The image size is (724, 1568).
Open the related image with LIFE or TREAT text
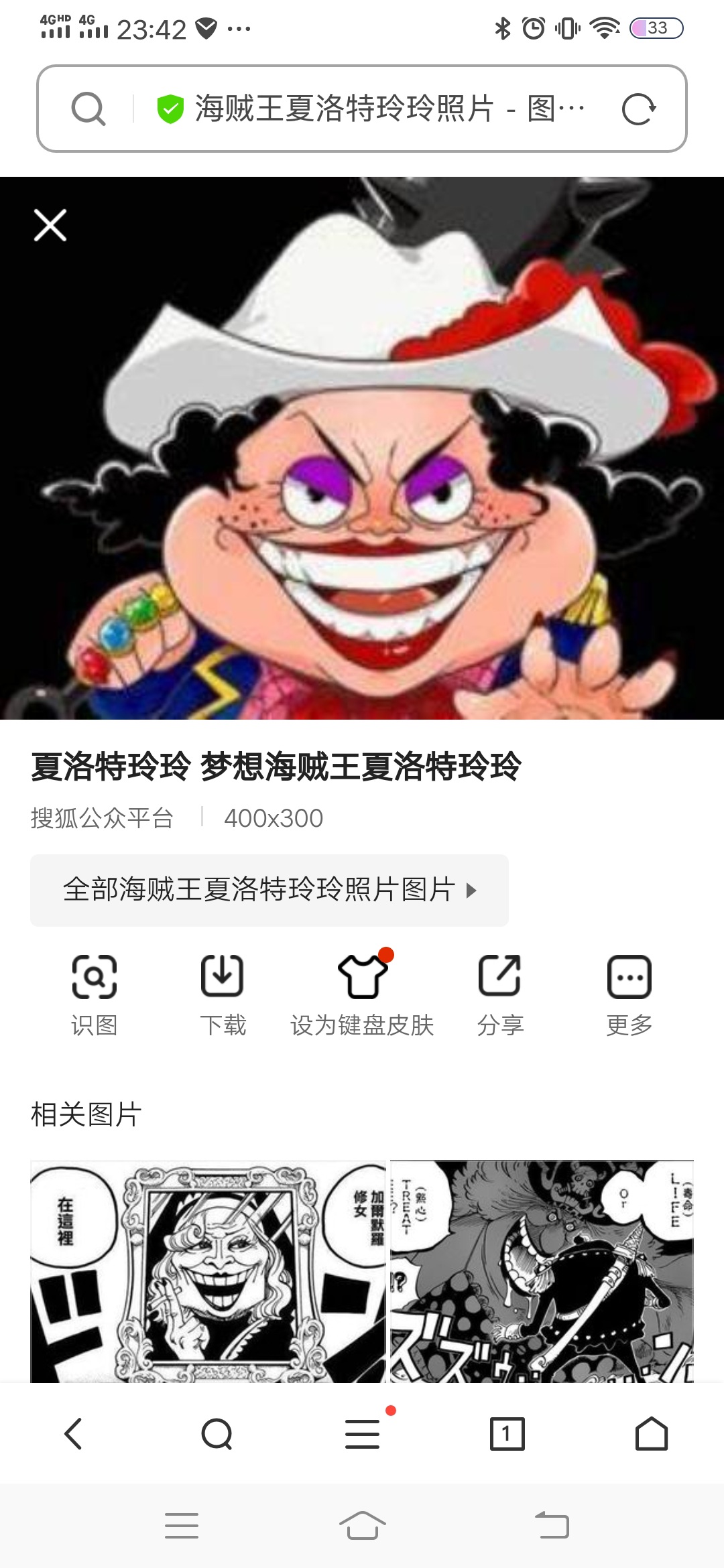[542, 1271]
